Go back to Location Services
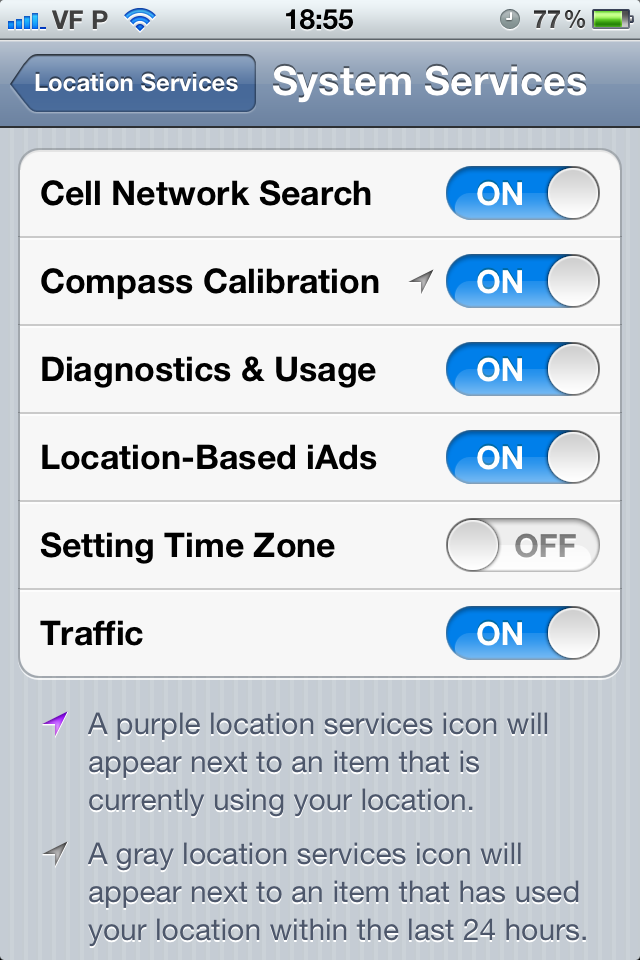 coord(132,83)
